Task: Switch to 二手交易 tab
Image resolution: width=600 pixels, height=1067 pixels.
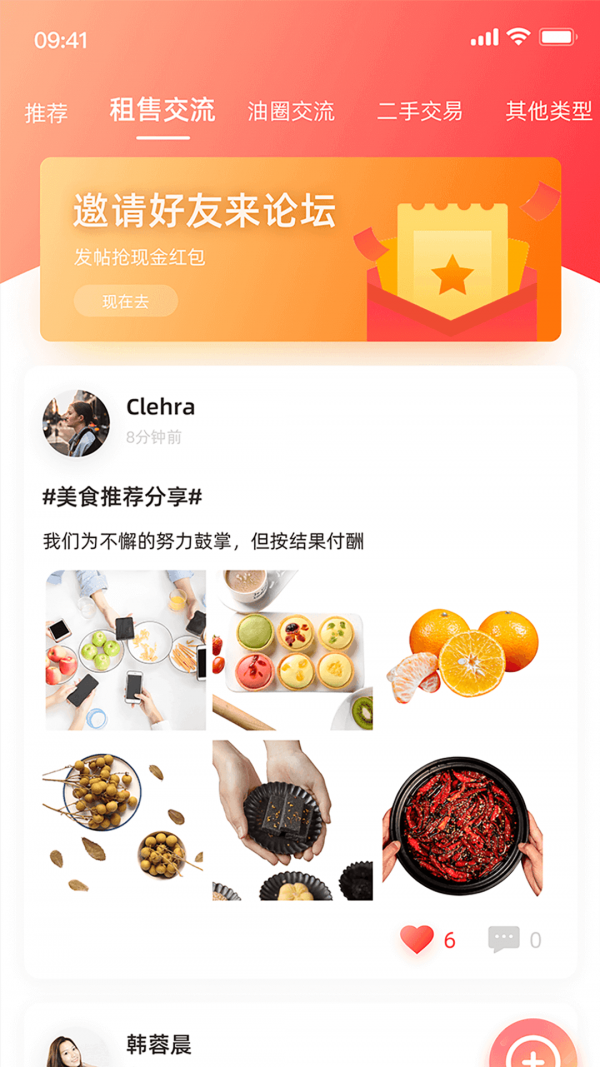Action: (420, 112)
